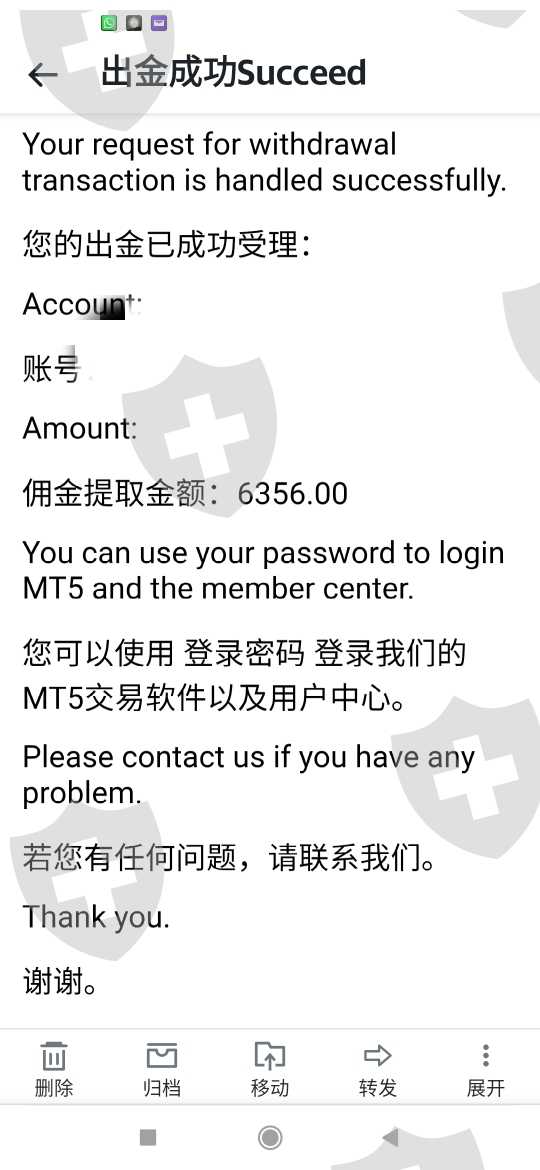Go back from the Succeed email
The height and width of the screenshot is (1170, 540).
(x=43, y=74)
